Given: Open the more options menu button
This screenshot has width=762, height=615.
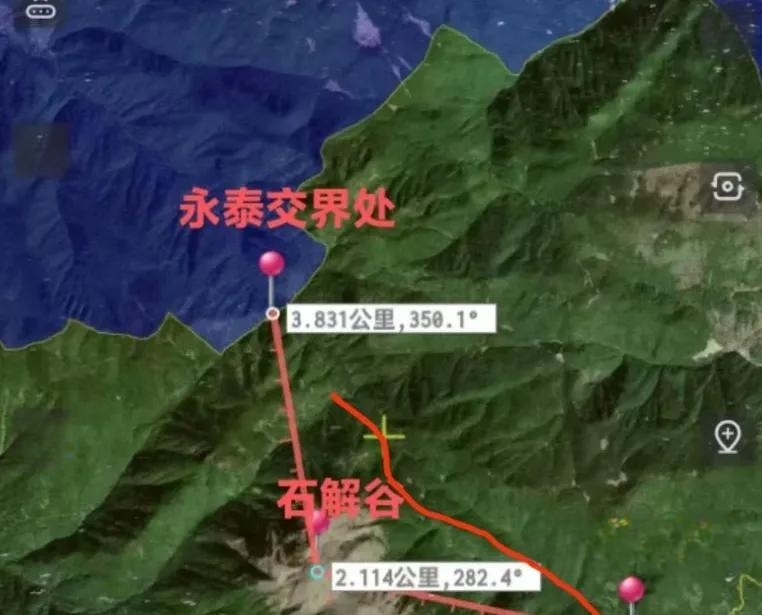Looking at the screenshot, I should 40,10.
